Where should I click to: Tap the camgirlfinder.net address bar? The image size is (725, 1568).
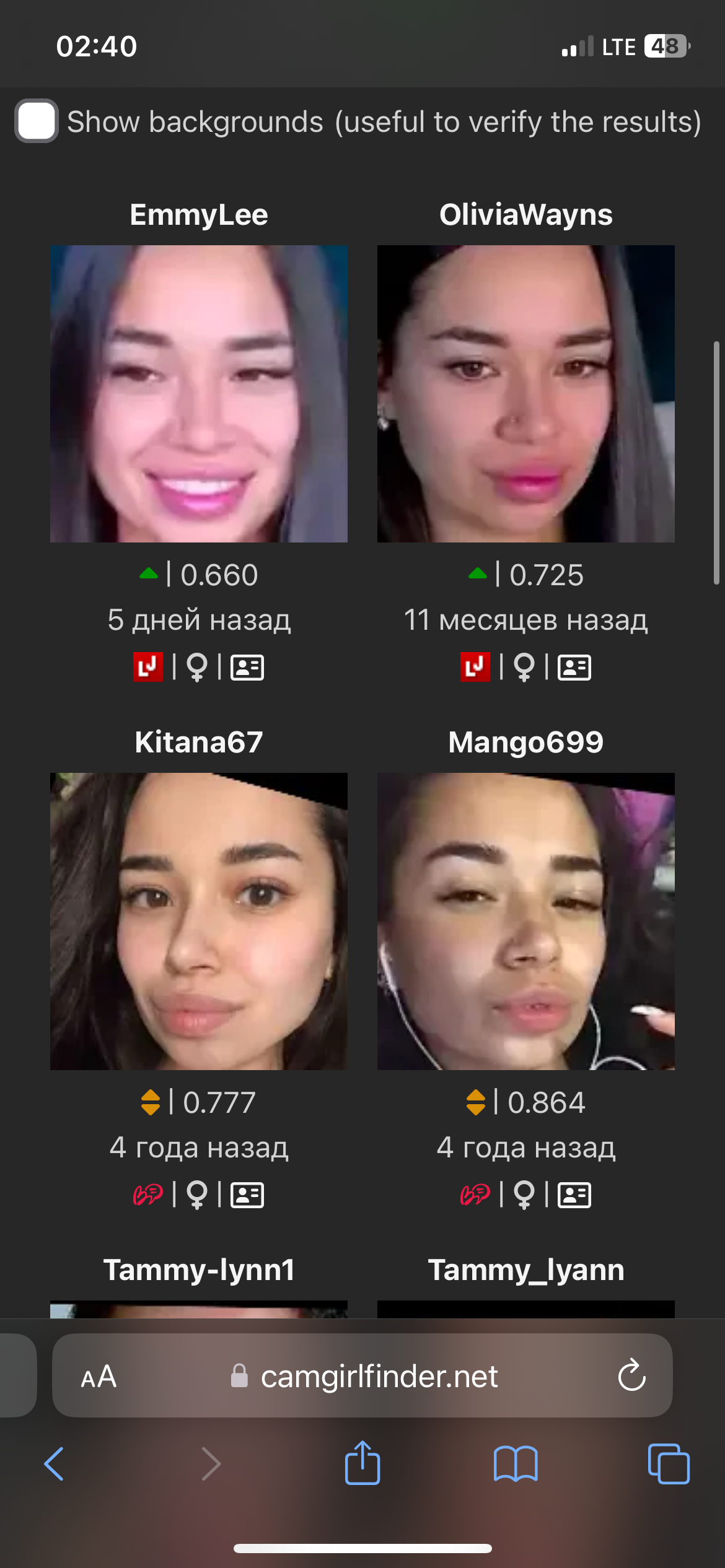(x=362, y=1376)
